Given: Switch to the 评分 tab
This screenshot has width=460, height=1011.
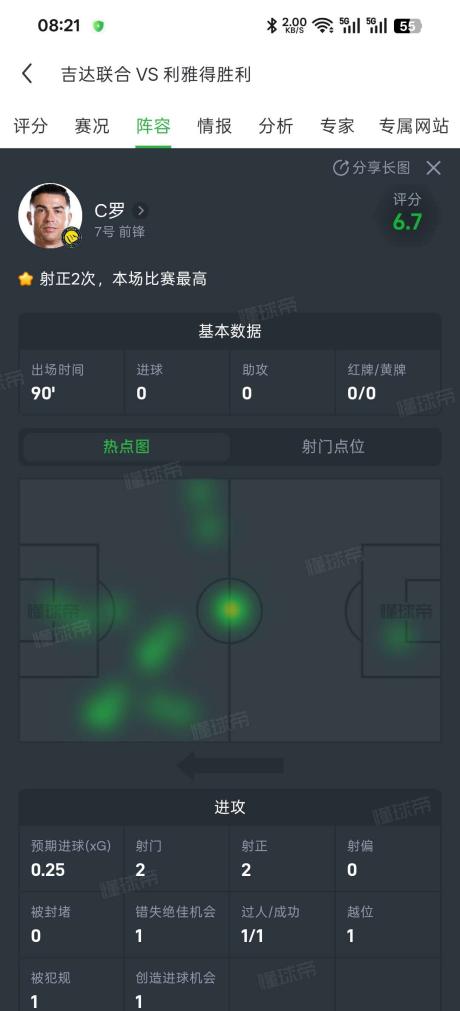Looking at the screenshot, I should 30,126.
